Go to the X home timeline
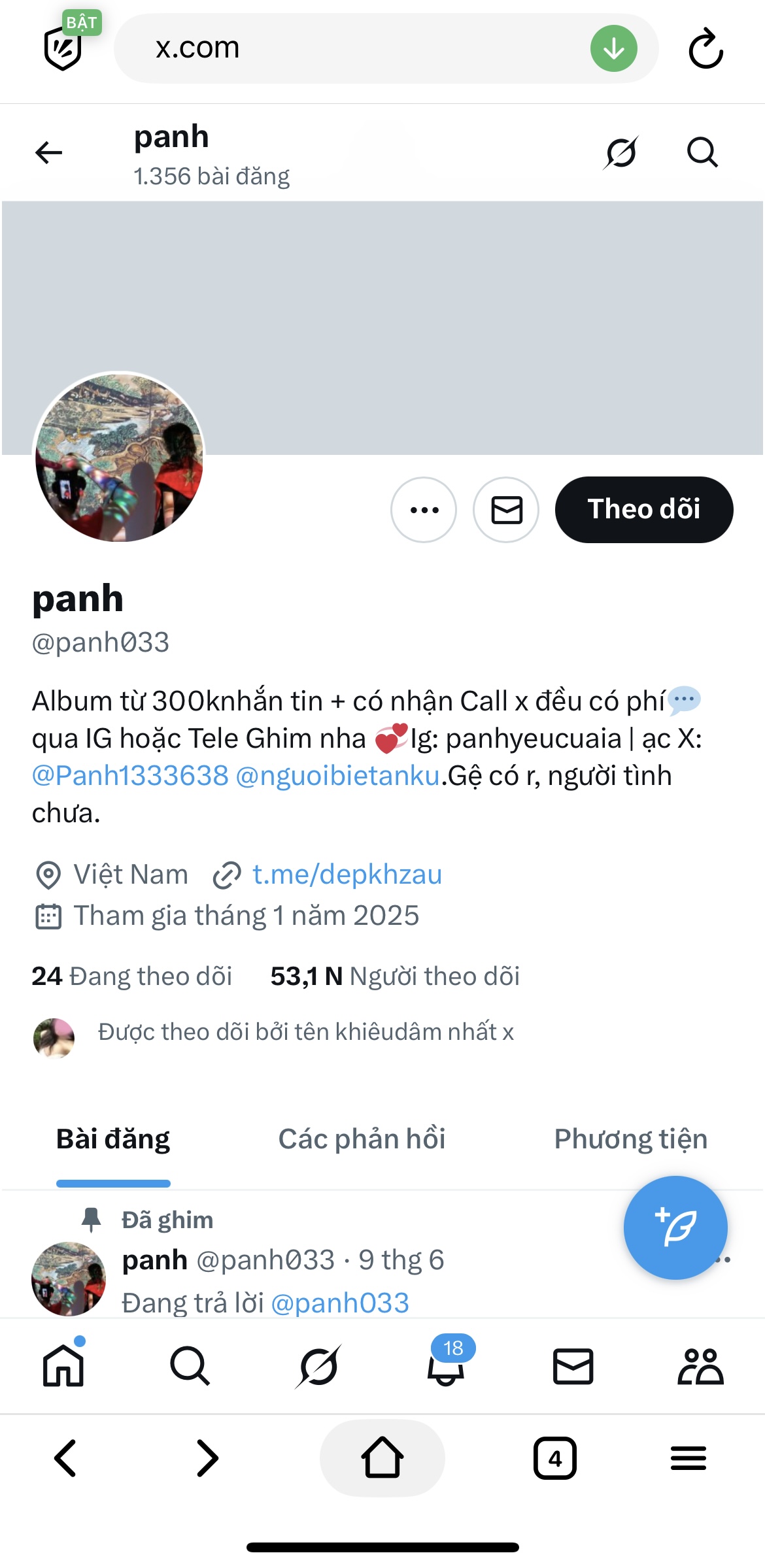 click(63, 1366)
